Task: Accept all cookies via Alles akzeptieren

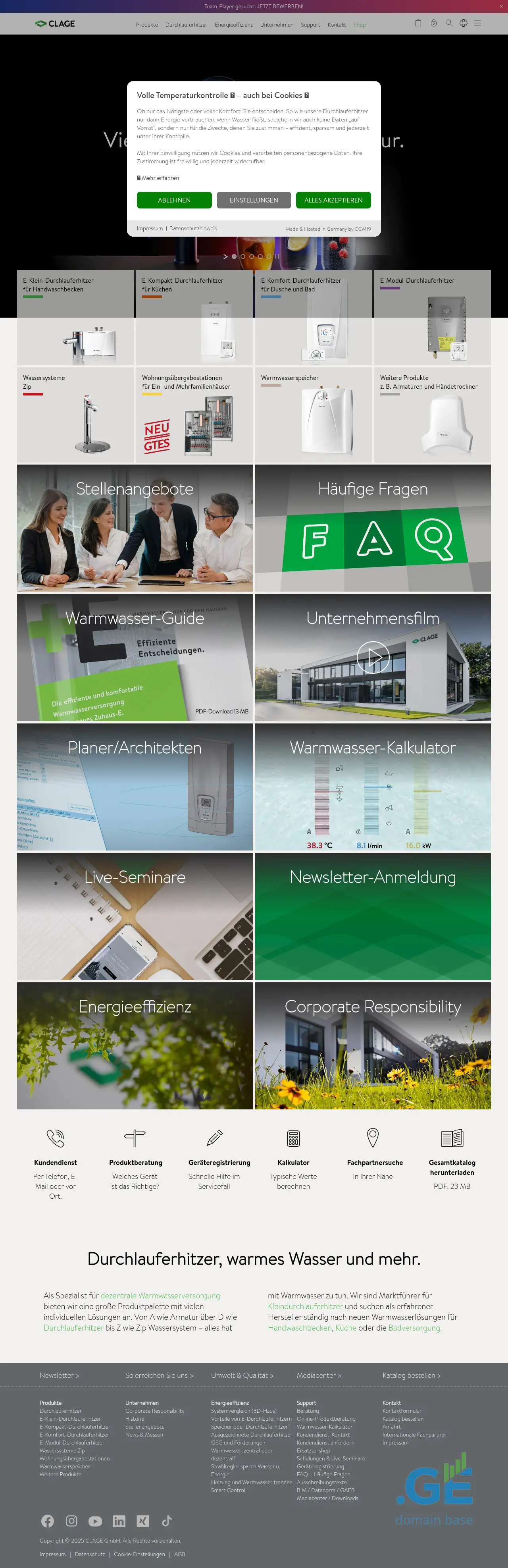Action: click(333, 200)
